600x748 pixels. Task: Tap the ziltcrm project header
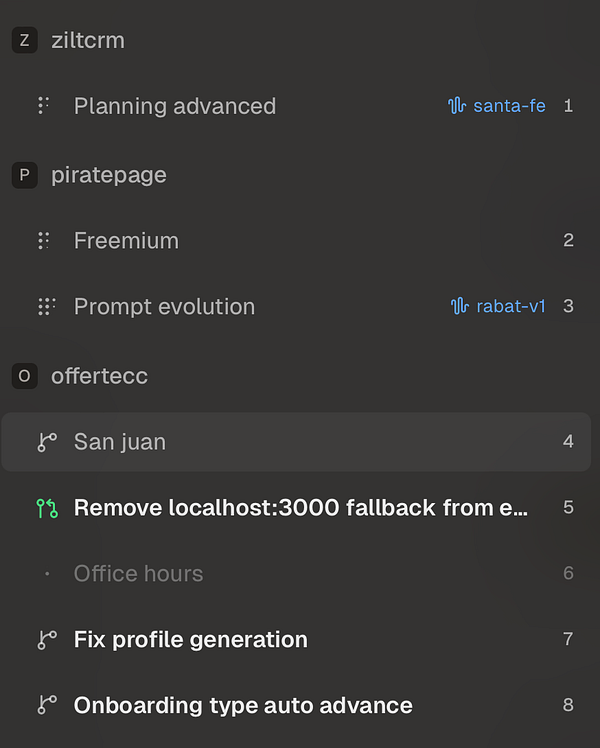(88, 40)
